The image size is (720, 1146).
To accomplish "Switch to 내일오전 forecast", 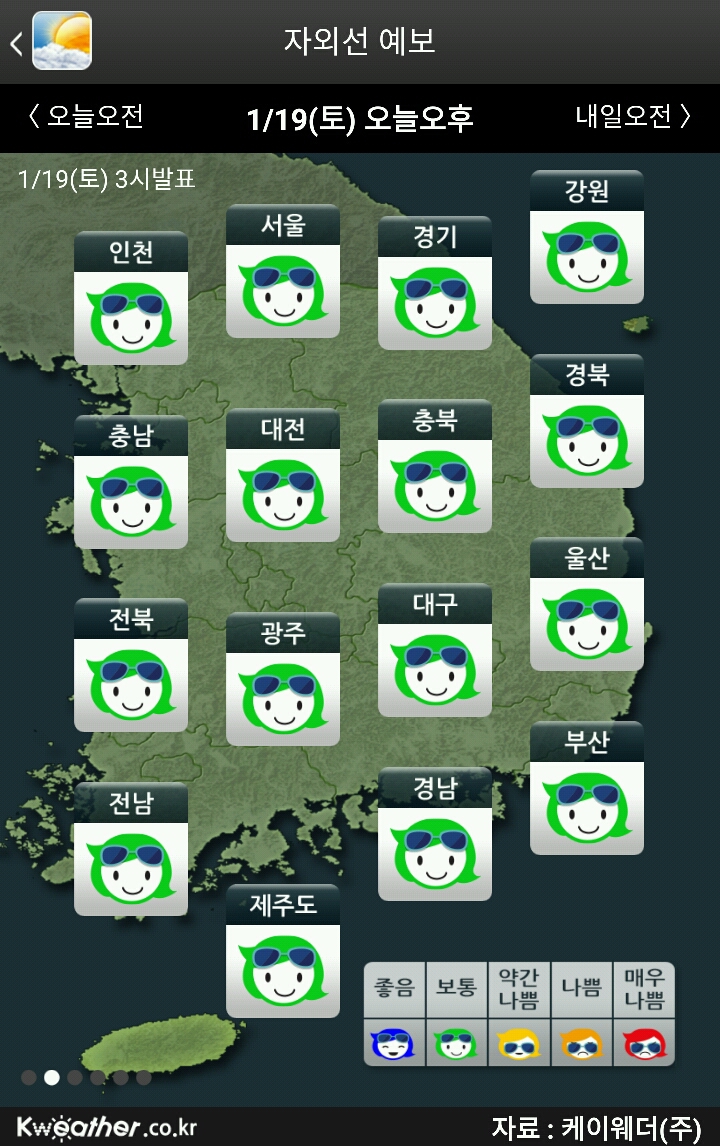I will coord(633,117).
